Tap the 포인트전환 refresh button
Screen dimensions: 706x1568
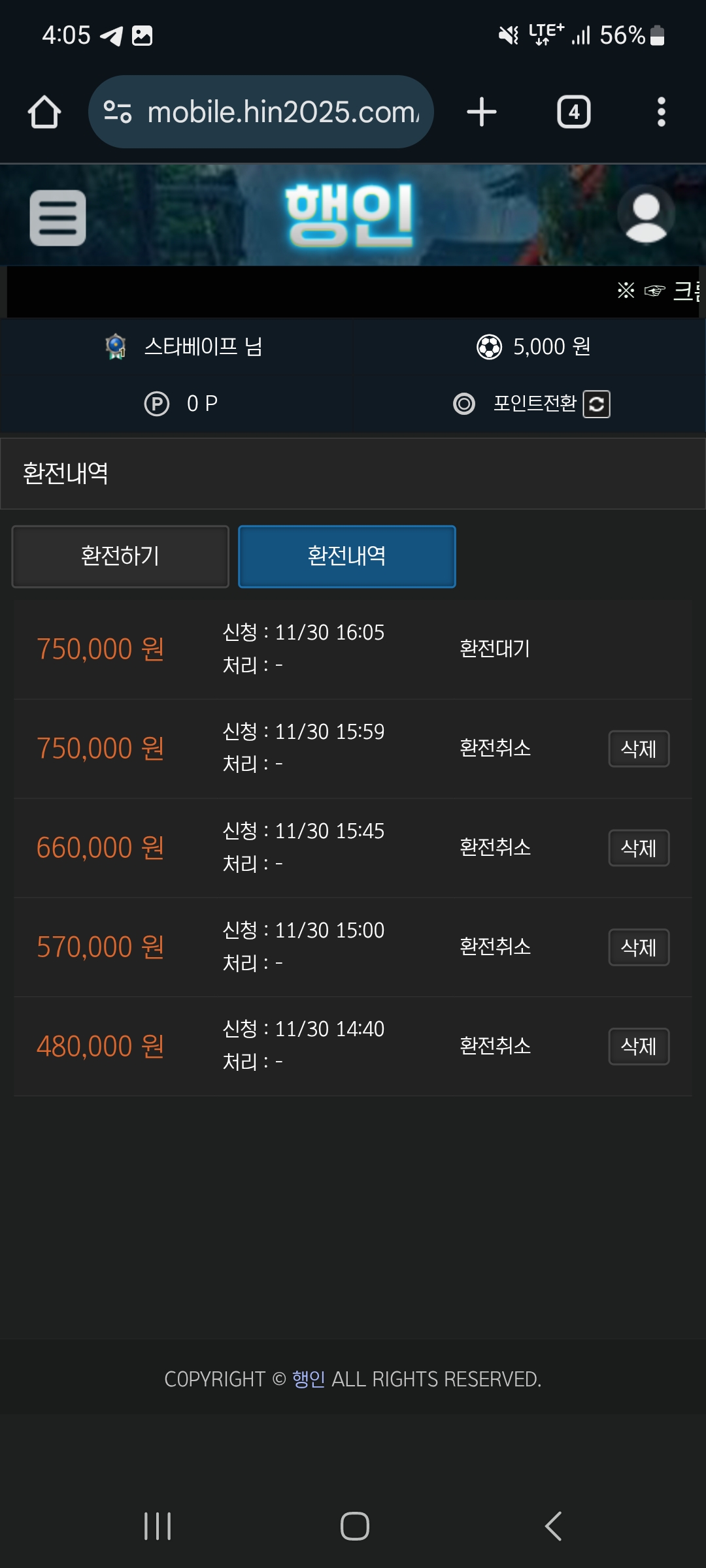(x=596, y=404)
